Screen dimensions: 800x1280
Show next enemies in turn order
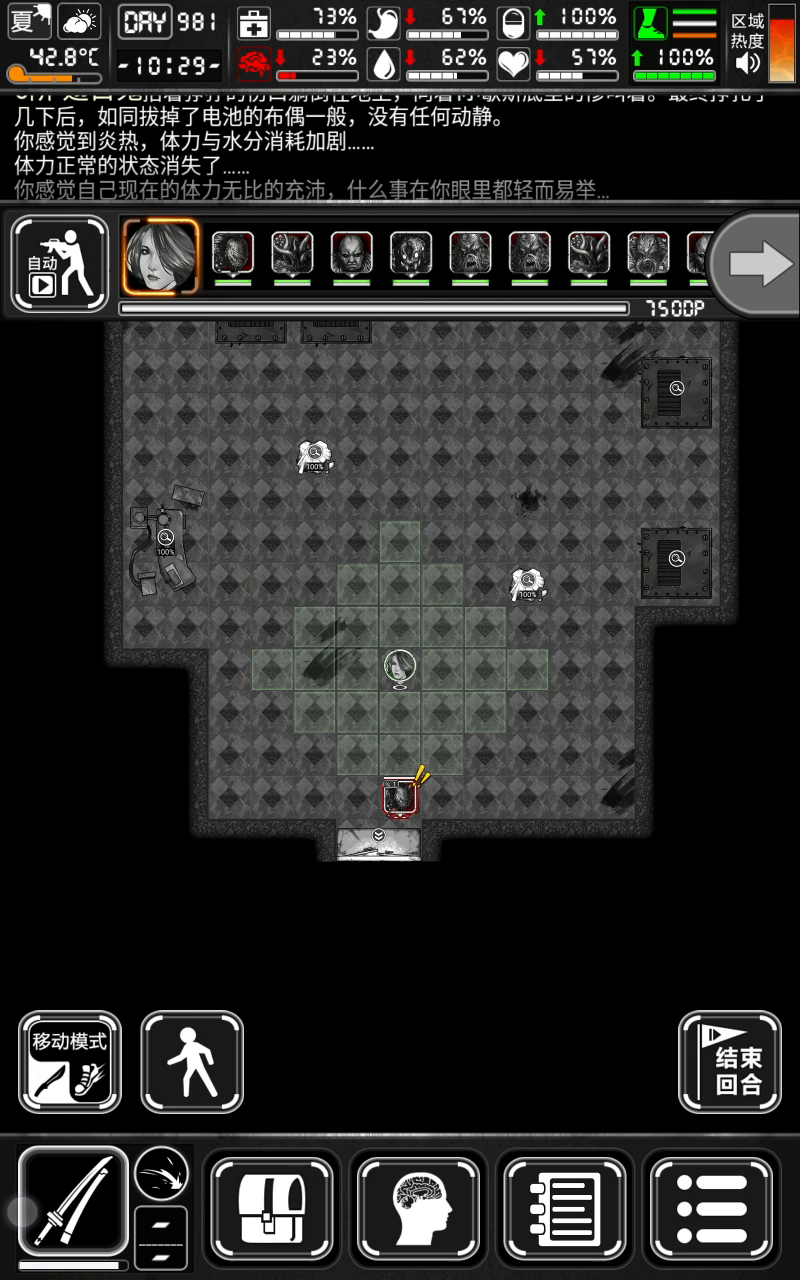(757, 264)
